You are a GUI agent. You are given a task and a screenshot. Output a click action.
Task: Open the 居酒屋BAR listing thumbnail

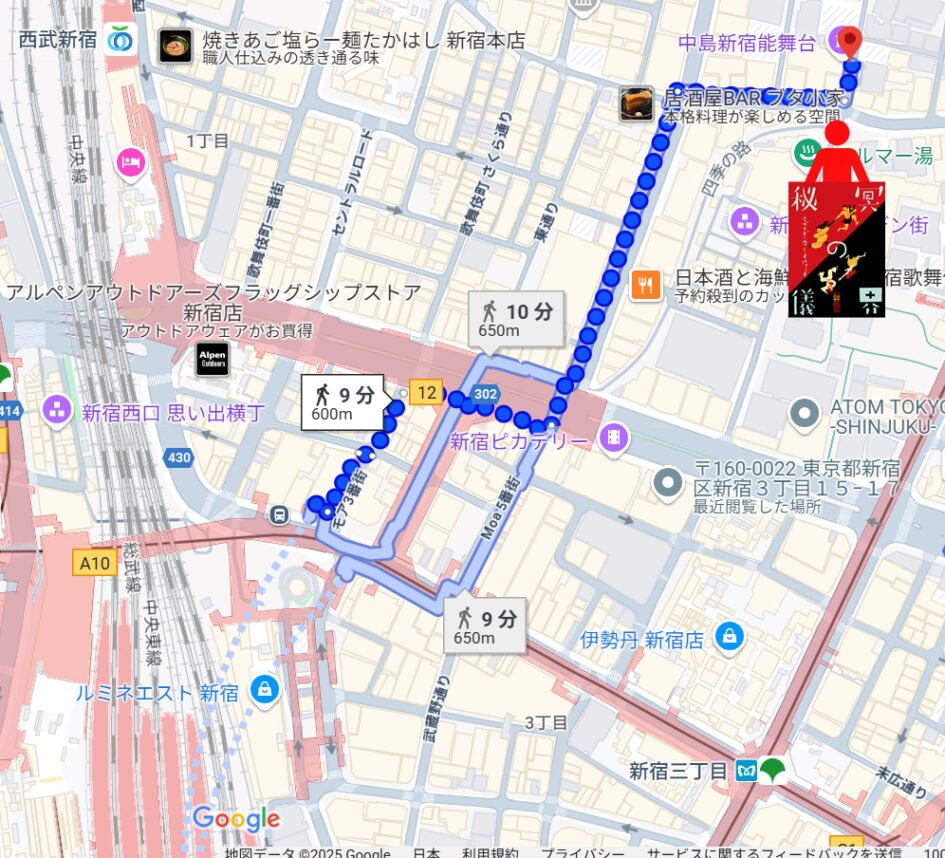tap(636, 104)
